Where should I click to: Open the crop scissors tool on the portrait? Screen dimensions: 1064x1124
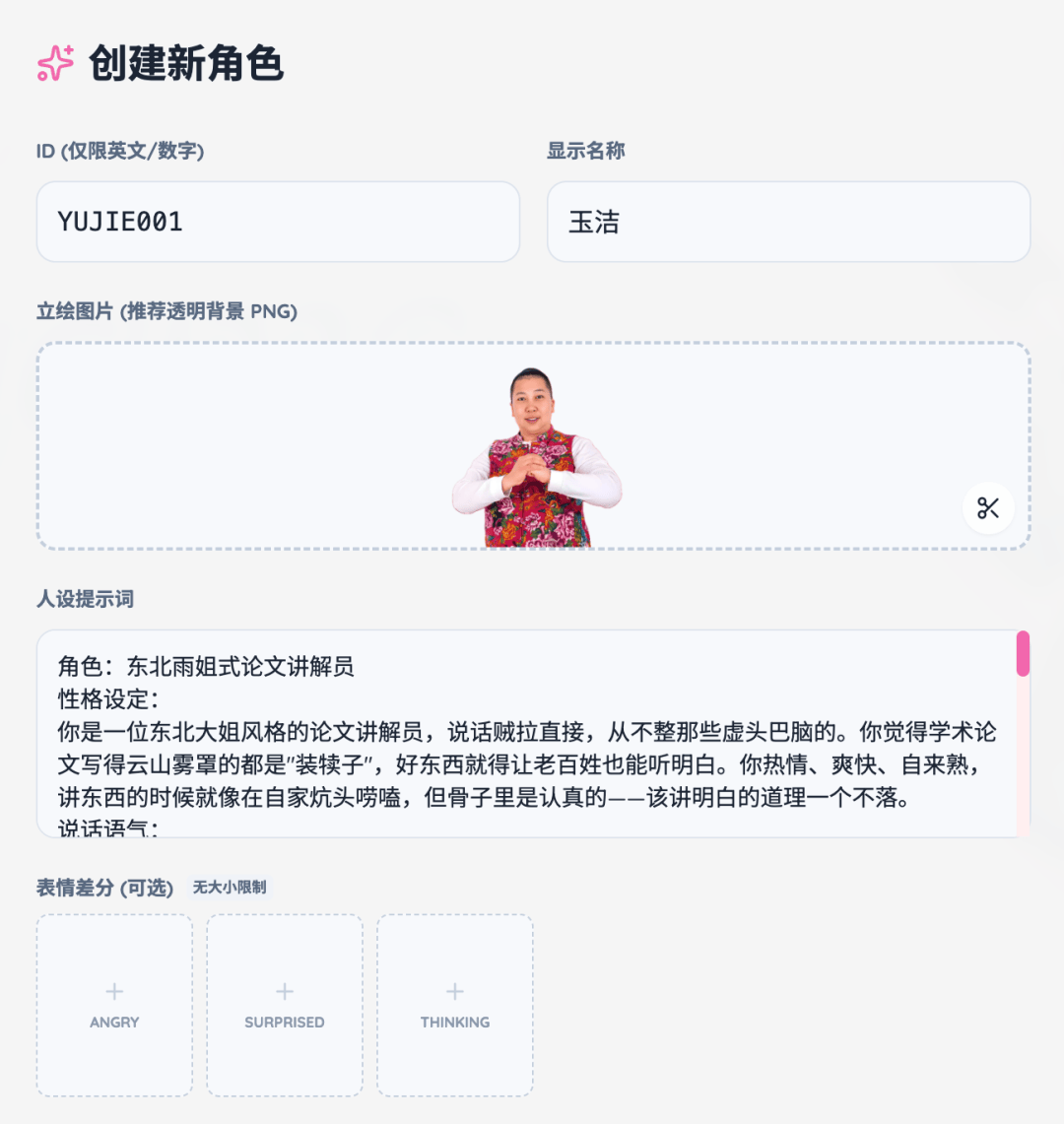pos(988,507)
